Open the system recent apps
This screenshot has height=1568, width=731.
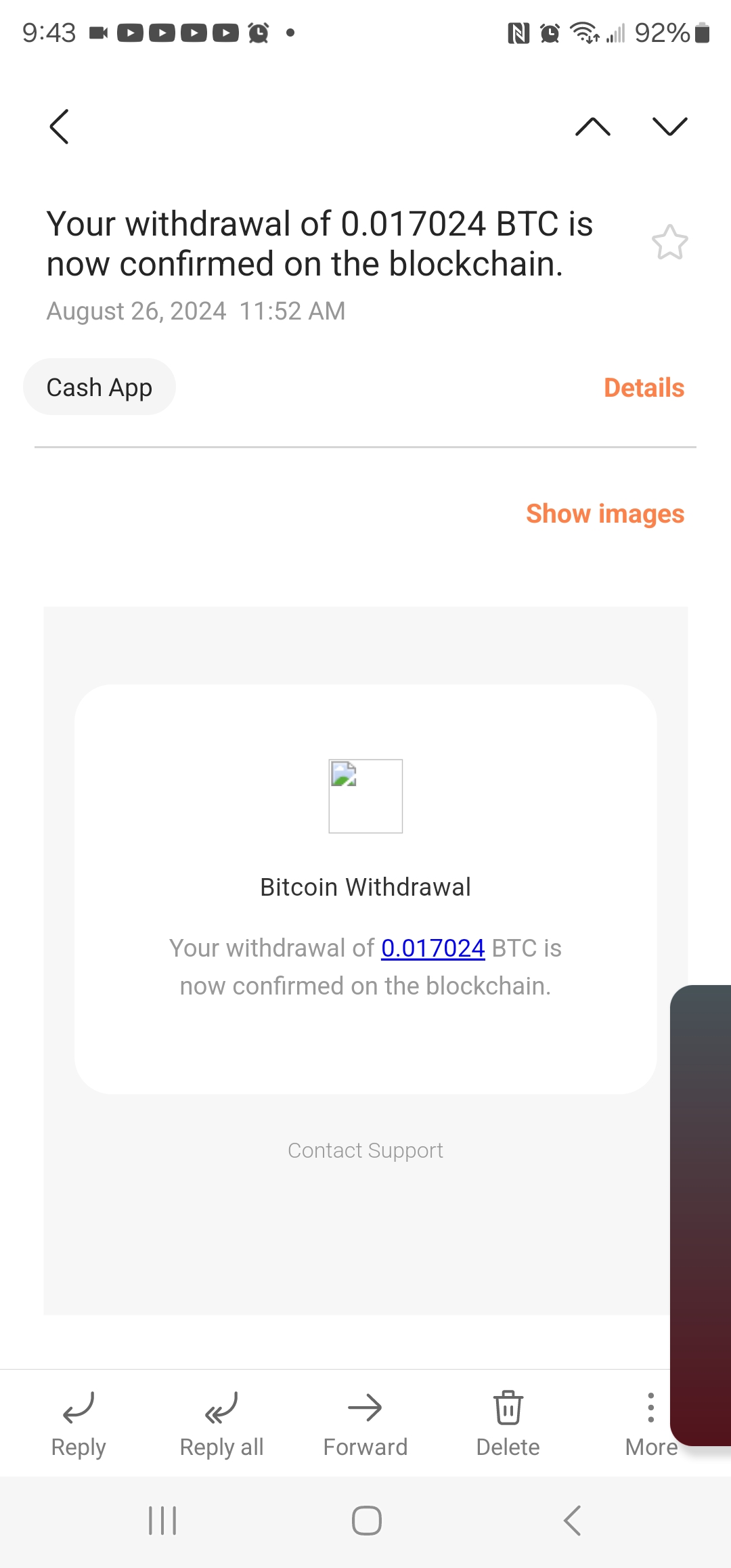tap(162, 1521)
